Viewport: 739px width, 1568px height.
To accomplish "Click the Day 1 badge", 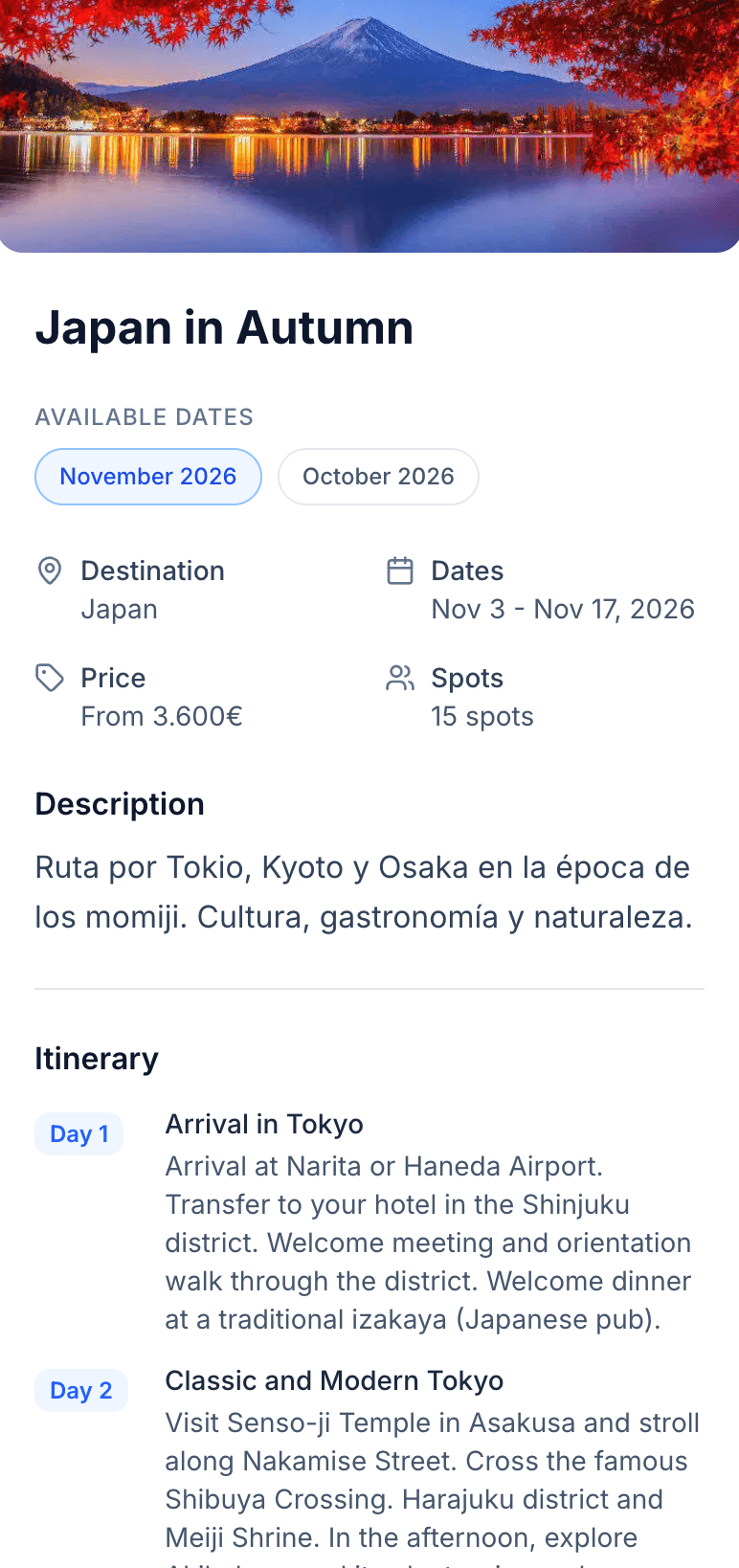I will tap(78, 1133).
